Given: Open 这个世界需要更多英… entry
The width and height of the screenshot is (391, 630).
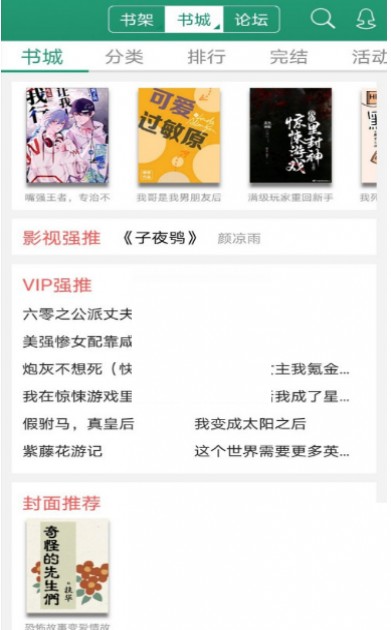Looking at the screenshot, I should [272, 451].
